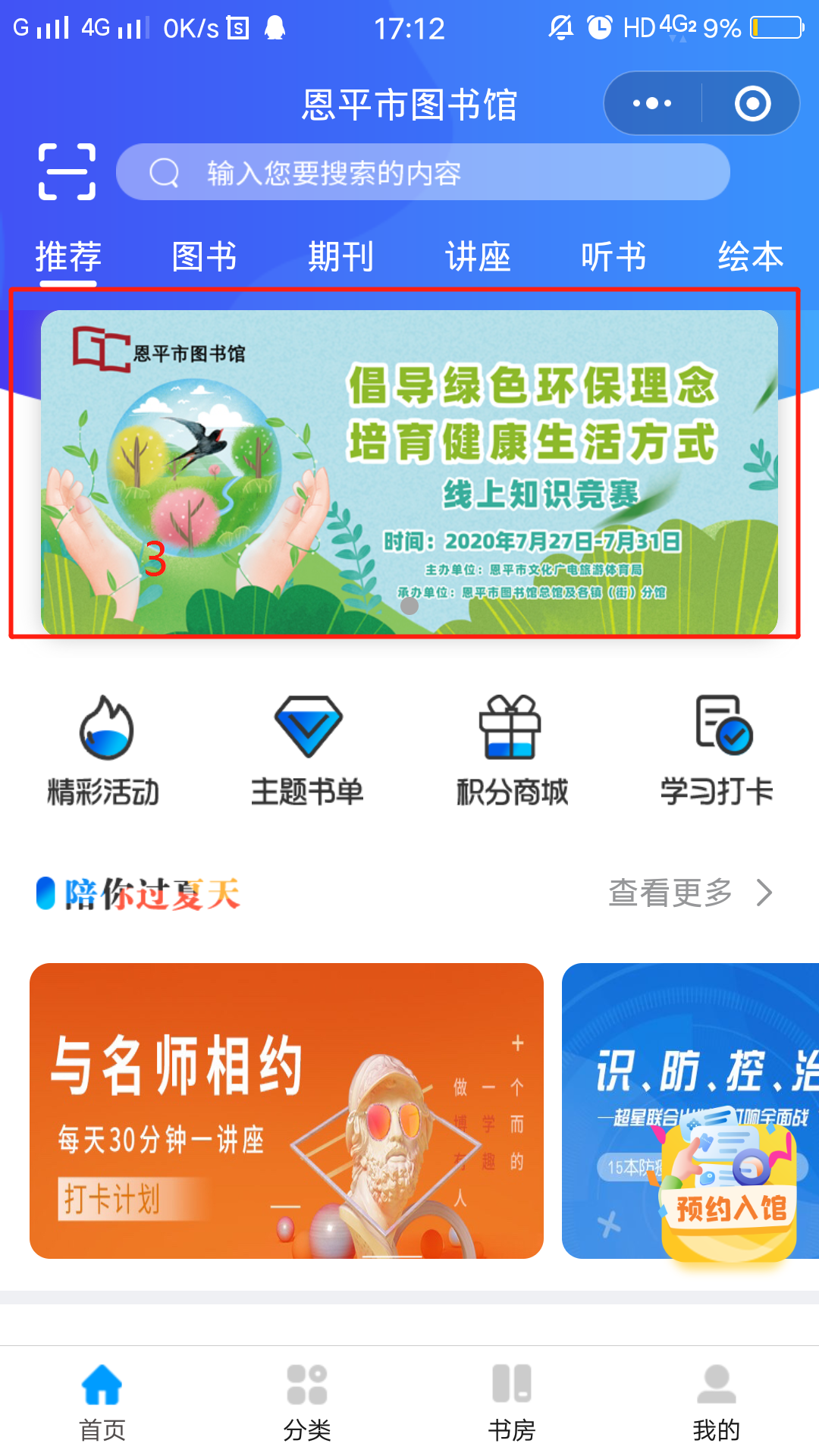Screen dimensions: 819x1456
Task: Switch to the 讲座 tab
Action: click(477, 256)
